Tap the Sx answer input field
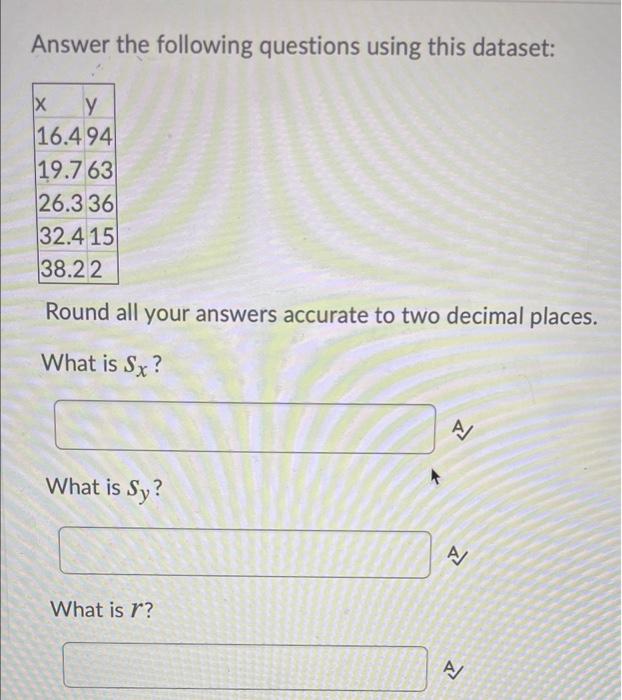Screen dimensions: 622x700 (245, 427)
